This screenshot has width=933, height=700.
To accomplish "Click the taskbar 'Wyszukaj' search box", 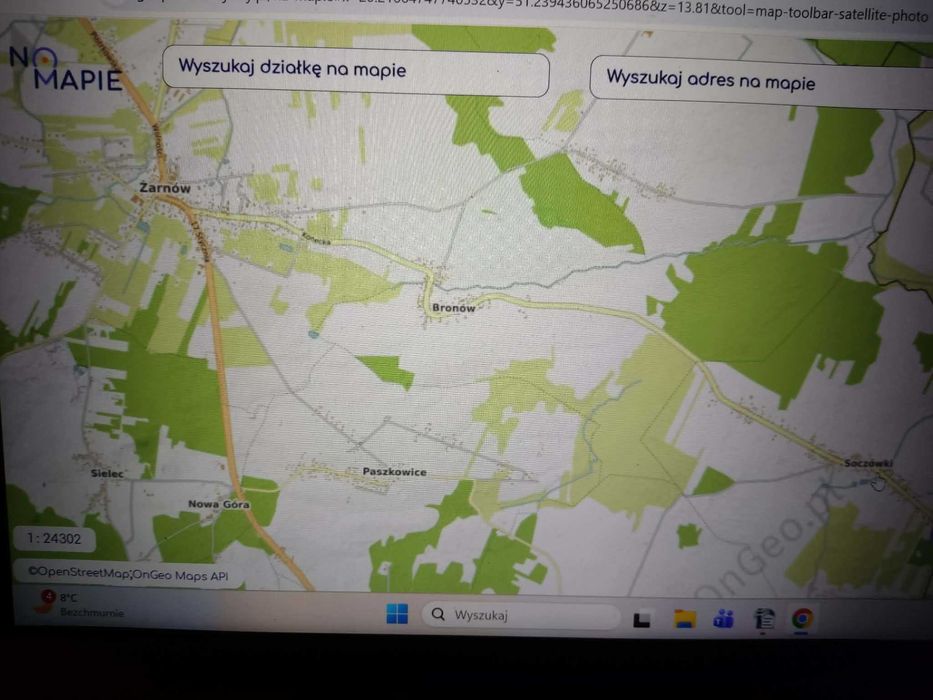I will [x=520, y=615].
